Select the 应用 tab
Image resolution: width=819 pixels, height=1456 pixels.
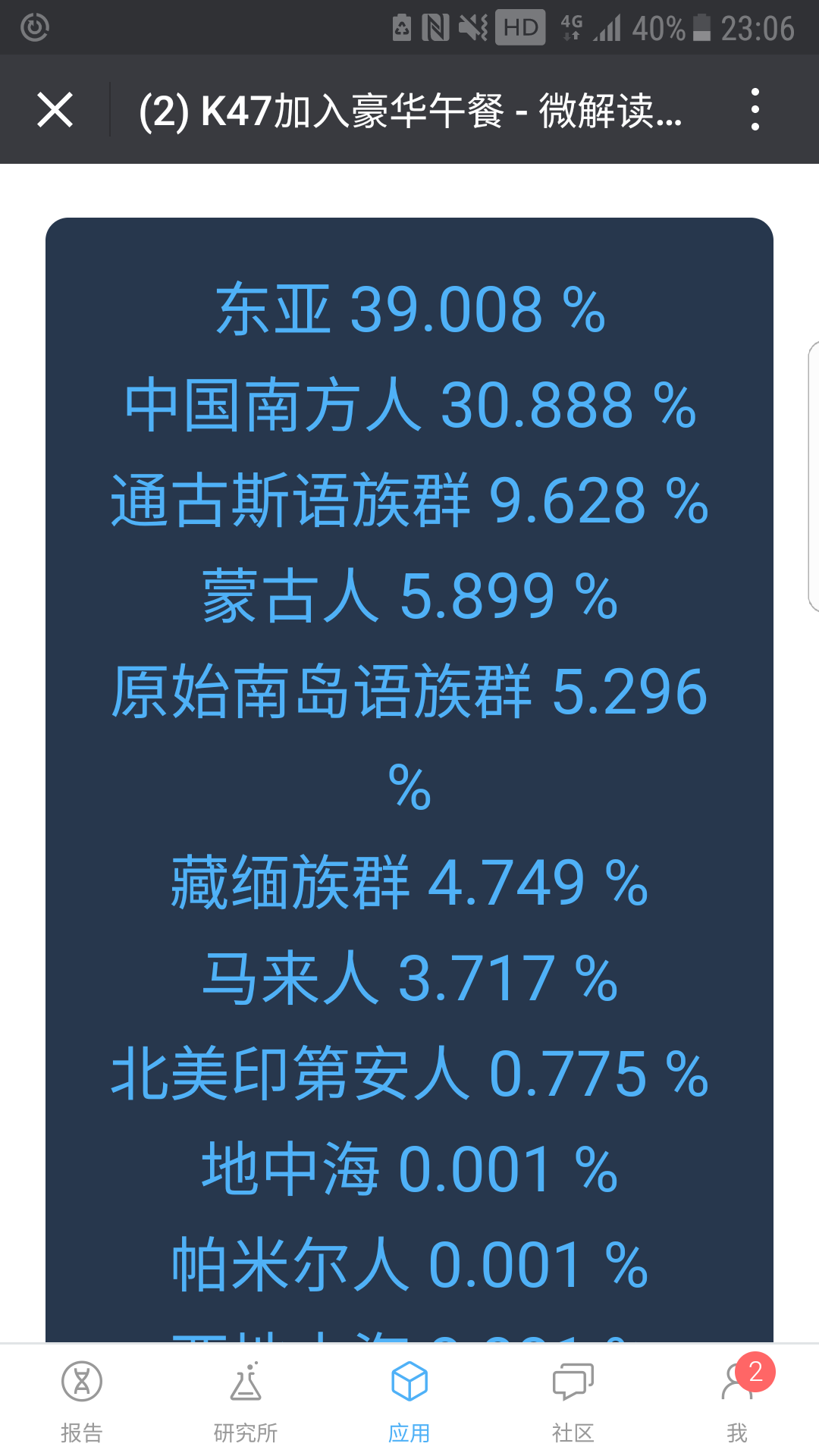click(409, 1401)
